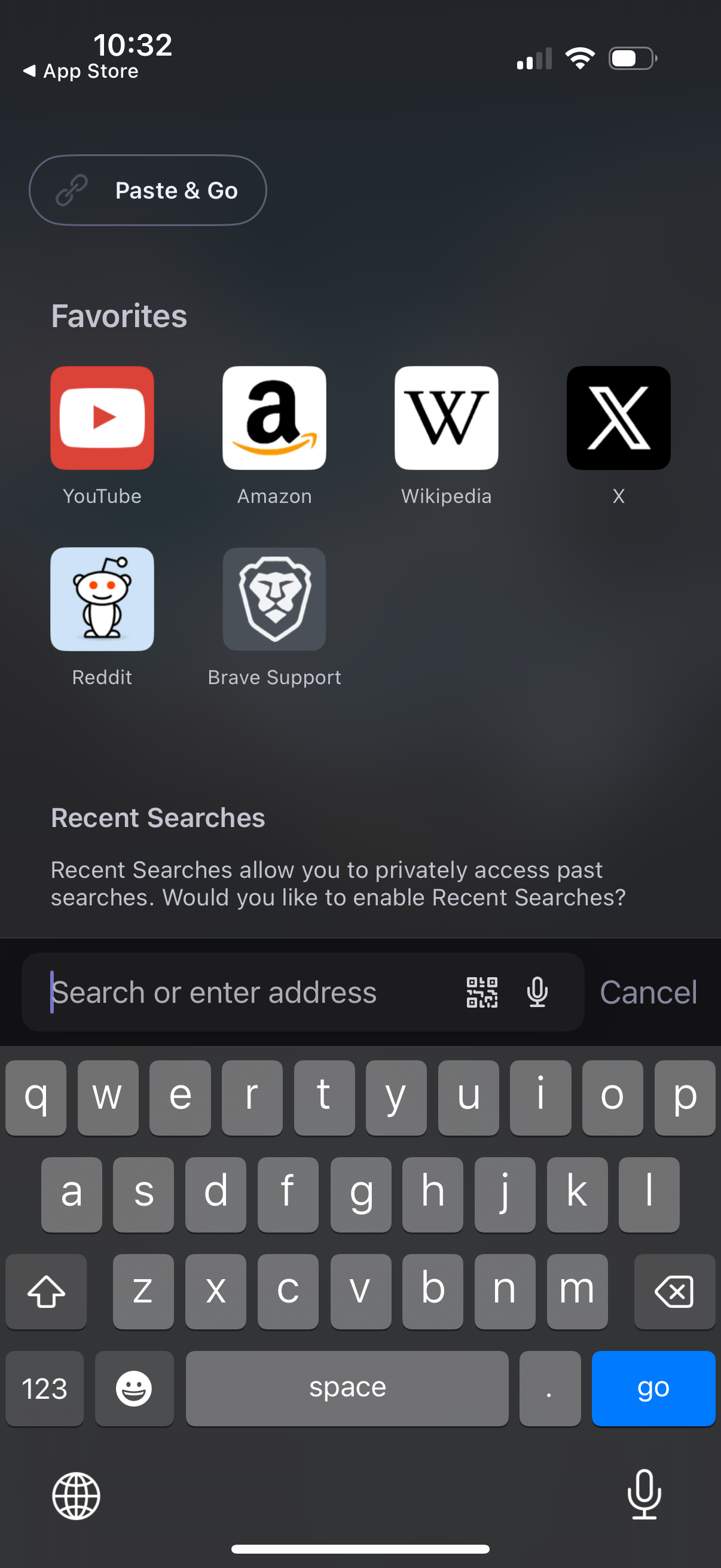Open the X favorite
This screenshot has height=1568, width=721.
[x=618, y=417]
